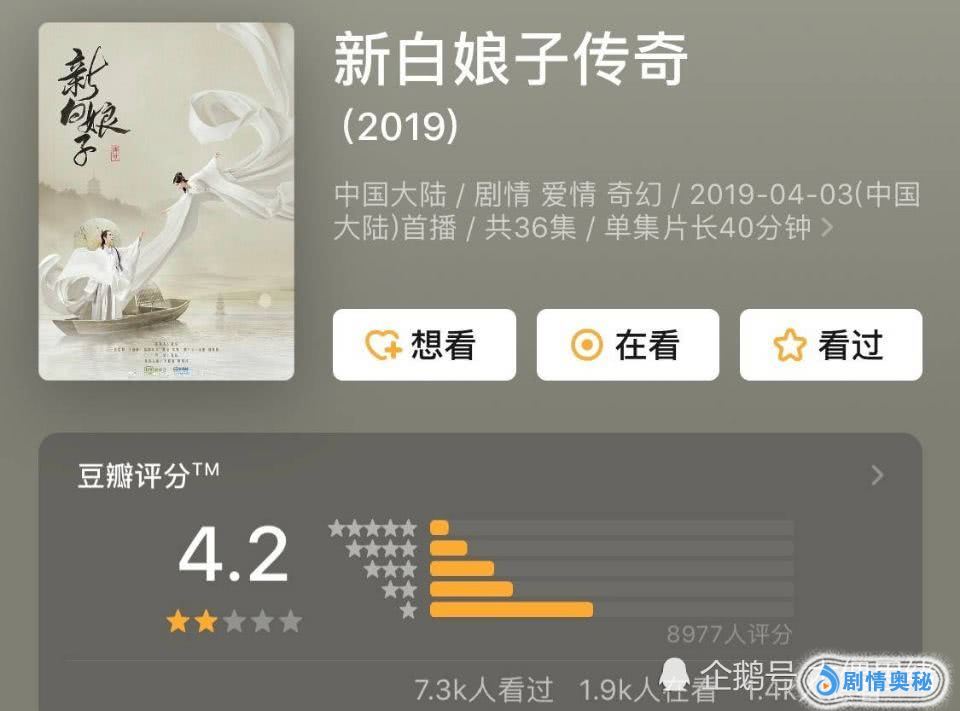
Task: Tap the 在看 button
Action: pos(628,345)
